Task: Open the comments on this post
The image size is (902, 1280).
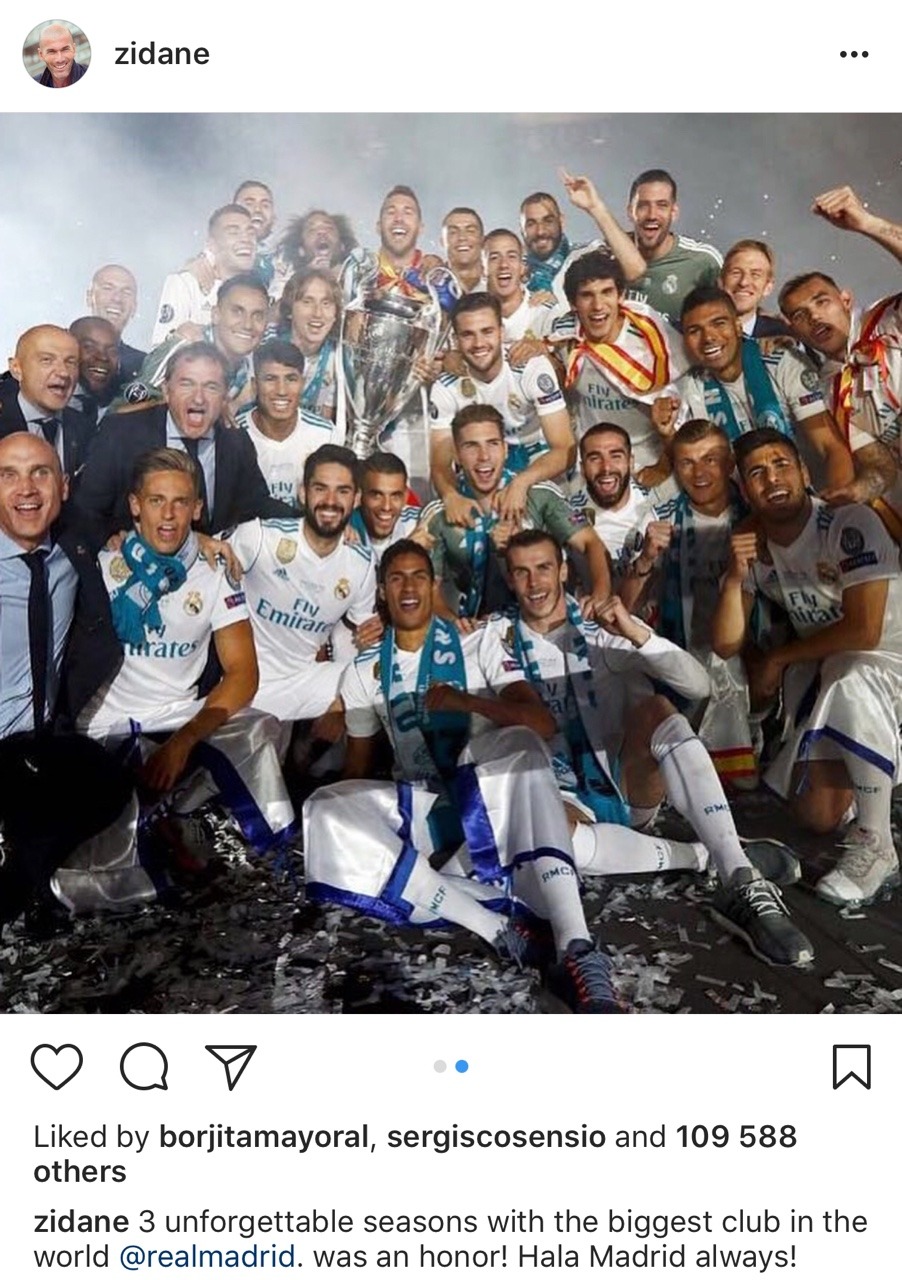Action: coord(143,1066)
